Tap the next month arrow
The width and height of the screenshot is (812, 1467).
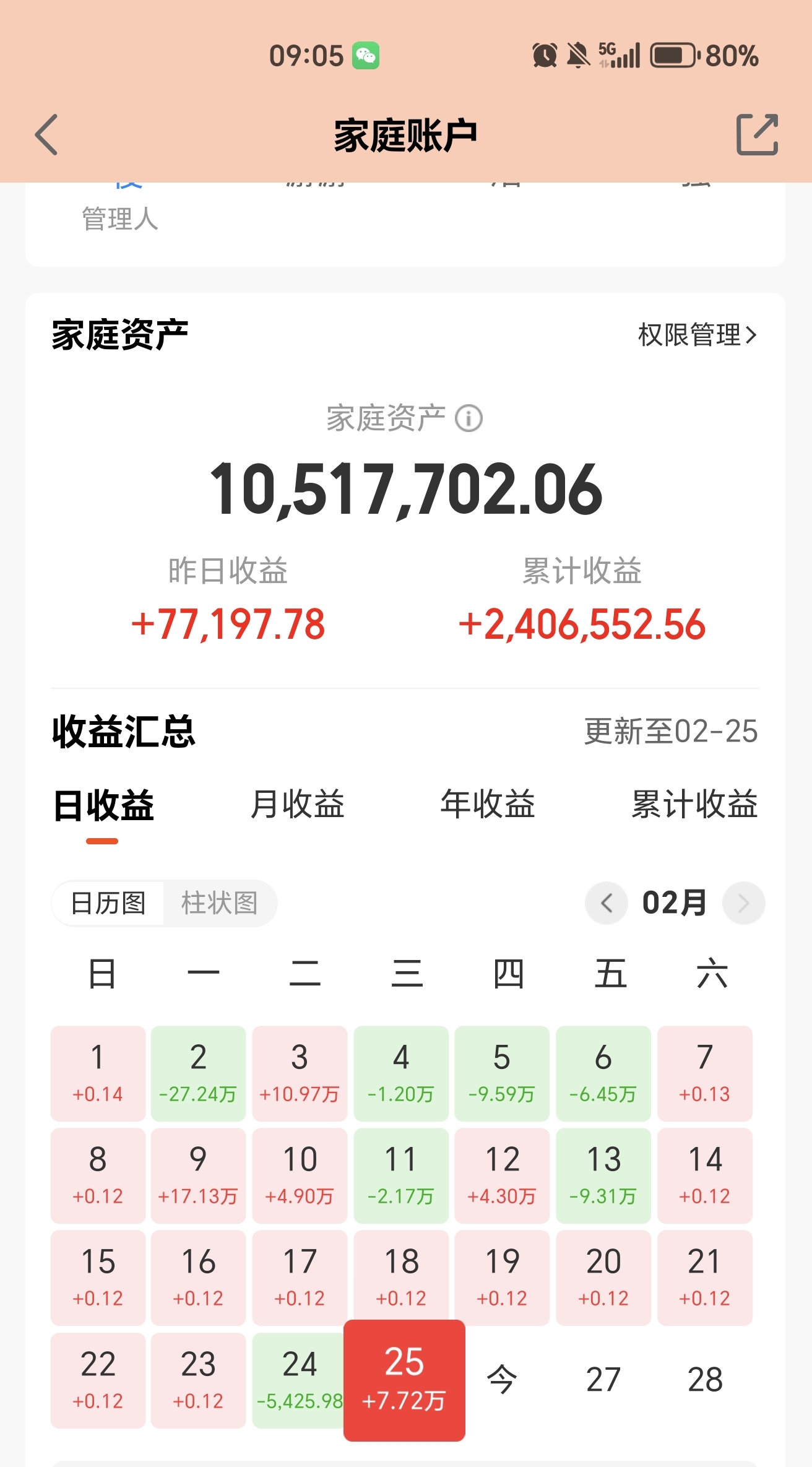743,903
